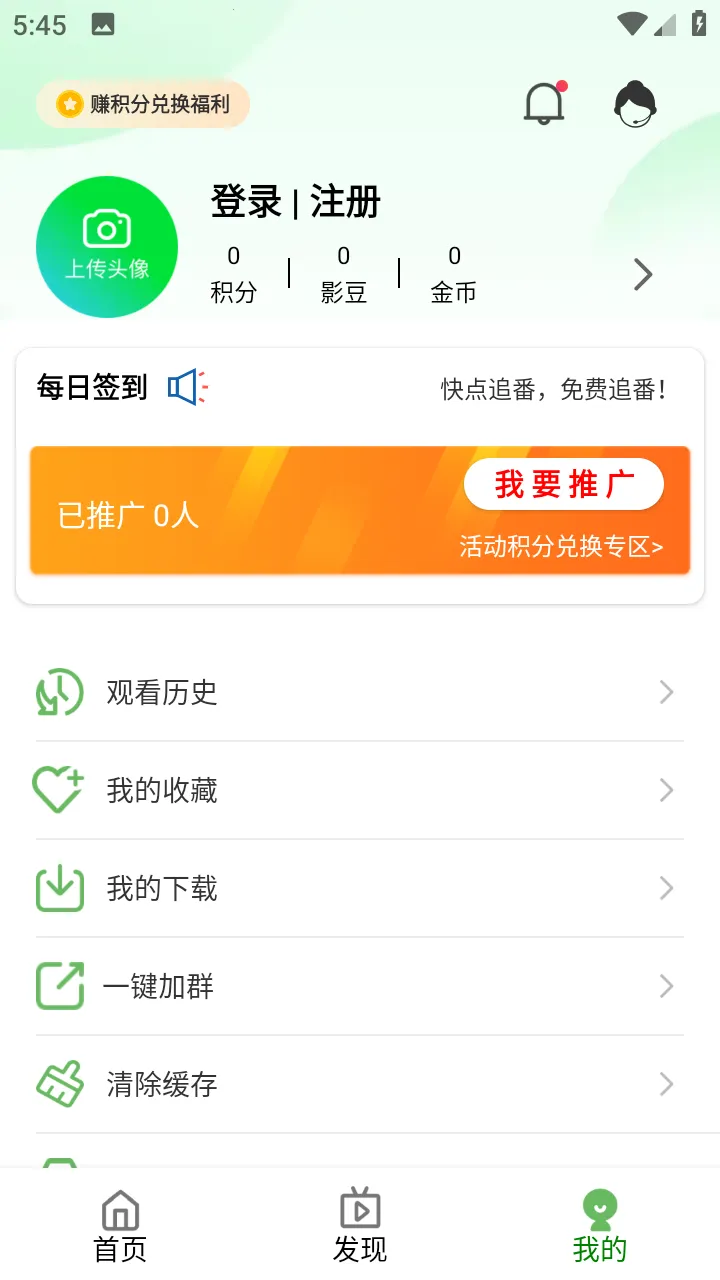Image resolution: width=720 pixels, height=1280 pixels.
Task: Switch to the 发现 tab
Action: [x=360, y=1226]
